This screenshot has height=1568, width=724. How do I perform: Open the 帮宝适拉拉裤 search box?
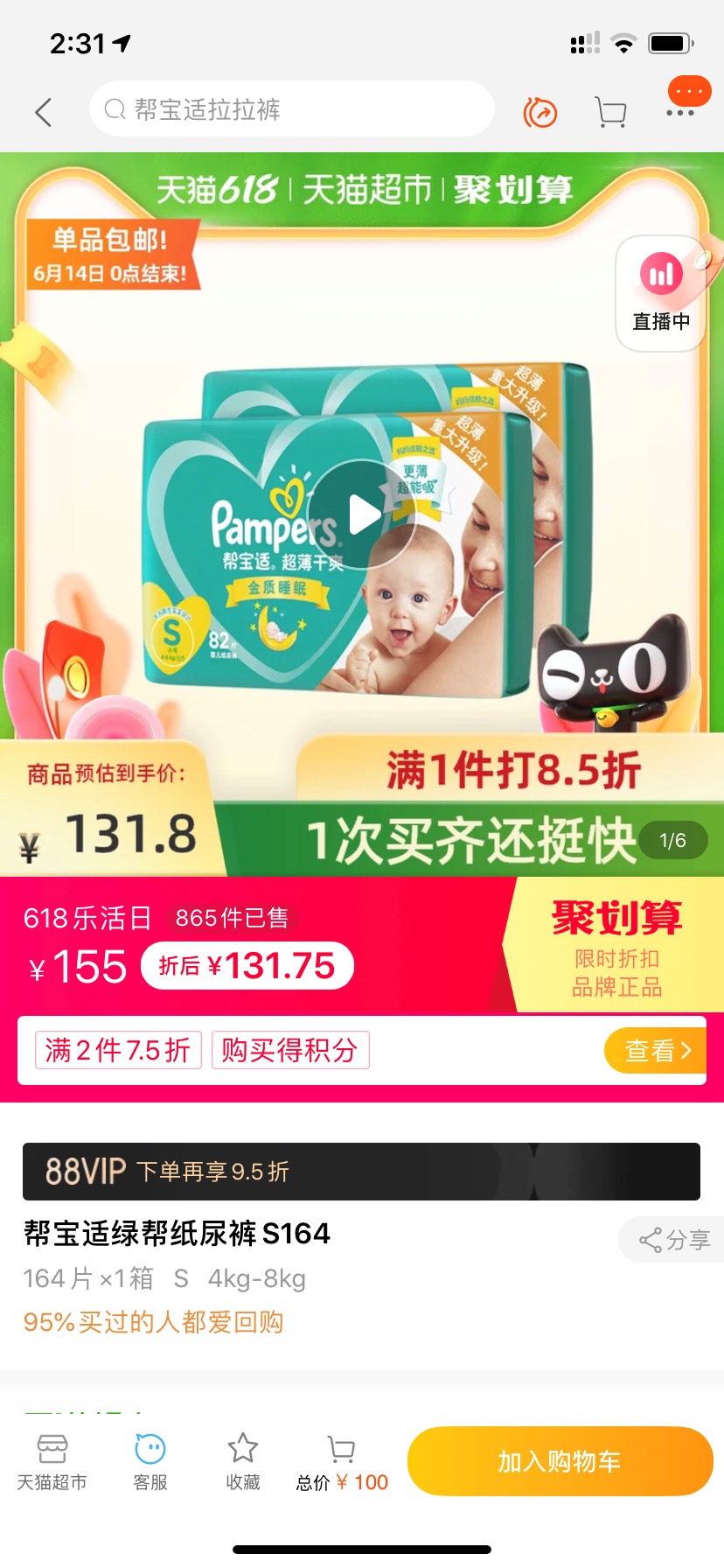point(291,109)
